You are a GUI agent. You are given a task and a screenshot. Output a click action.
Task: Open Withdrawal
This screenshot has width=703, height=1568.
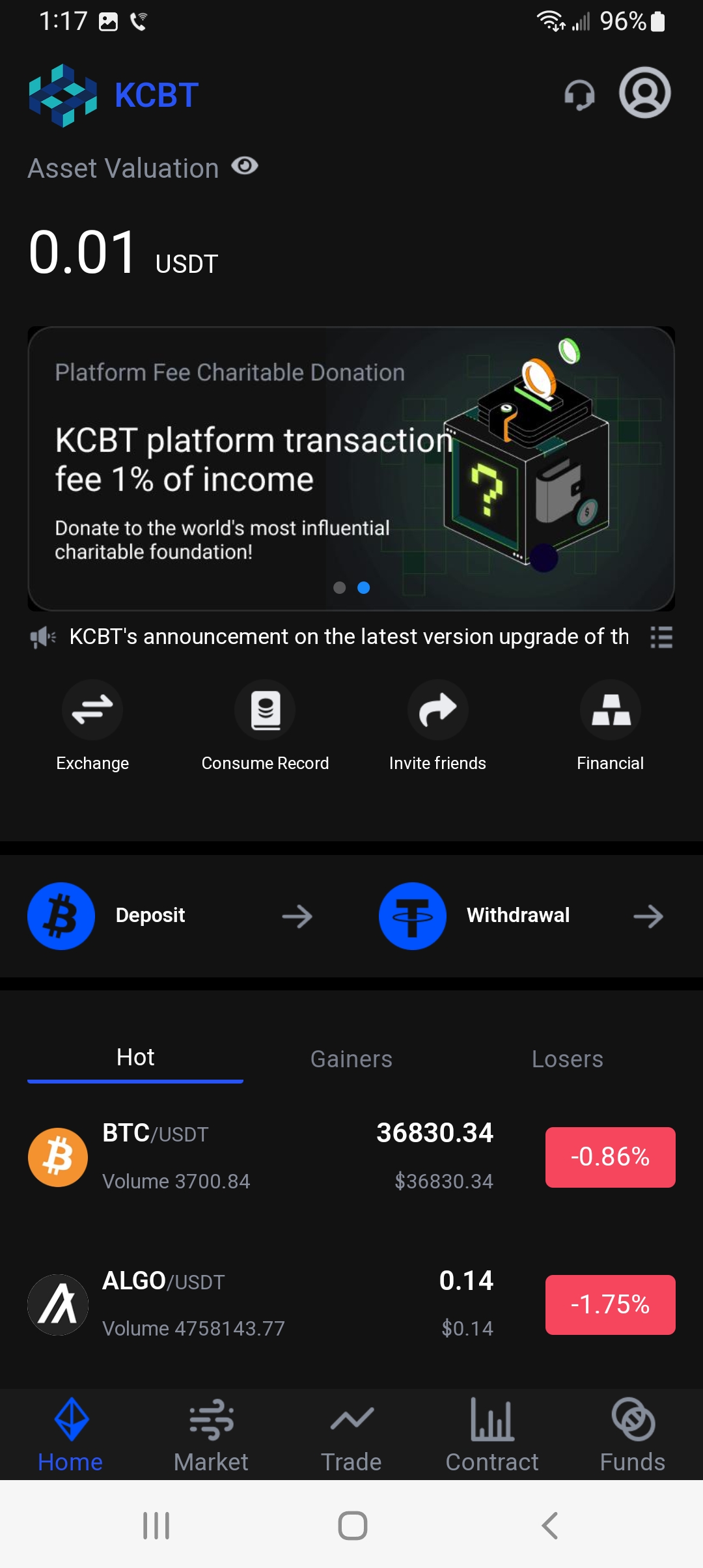coord(521,916)
